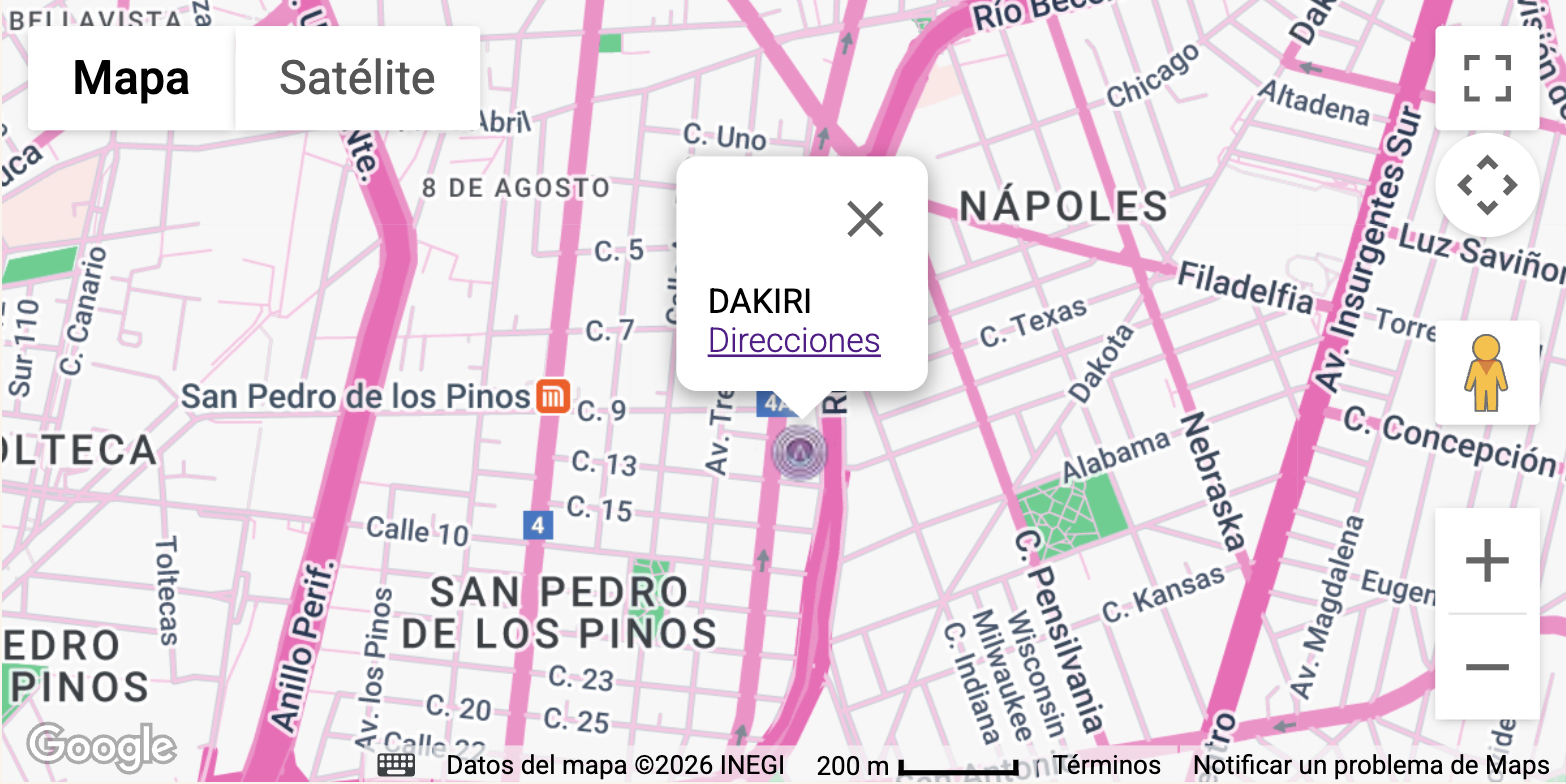Image resolution: width=1566 pixels, height=784 pixels.
Task: Switch to the Satélite view
Action: (x=357, y=78)
